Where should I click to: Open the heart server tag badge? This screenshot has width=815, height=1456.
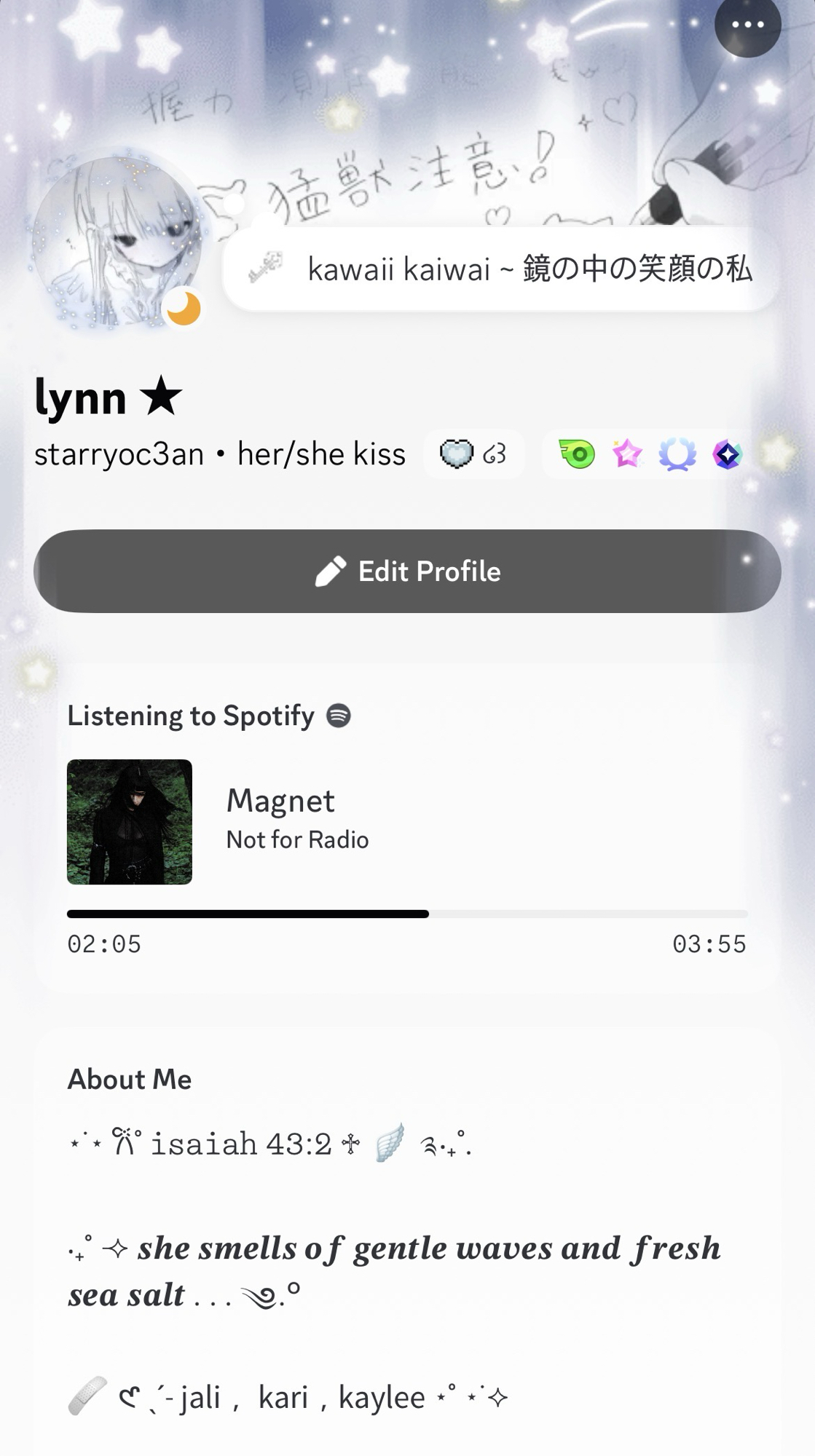pos(473,455)
